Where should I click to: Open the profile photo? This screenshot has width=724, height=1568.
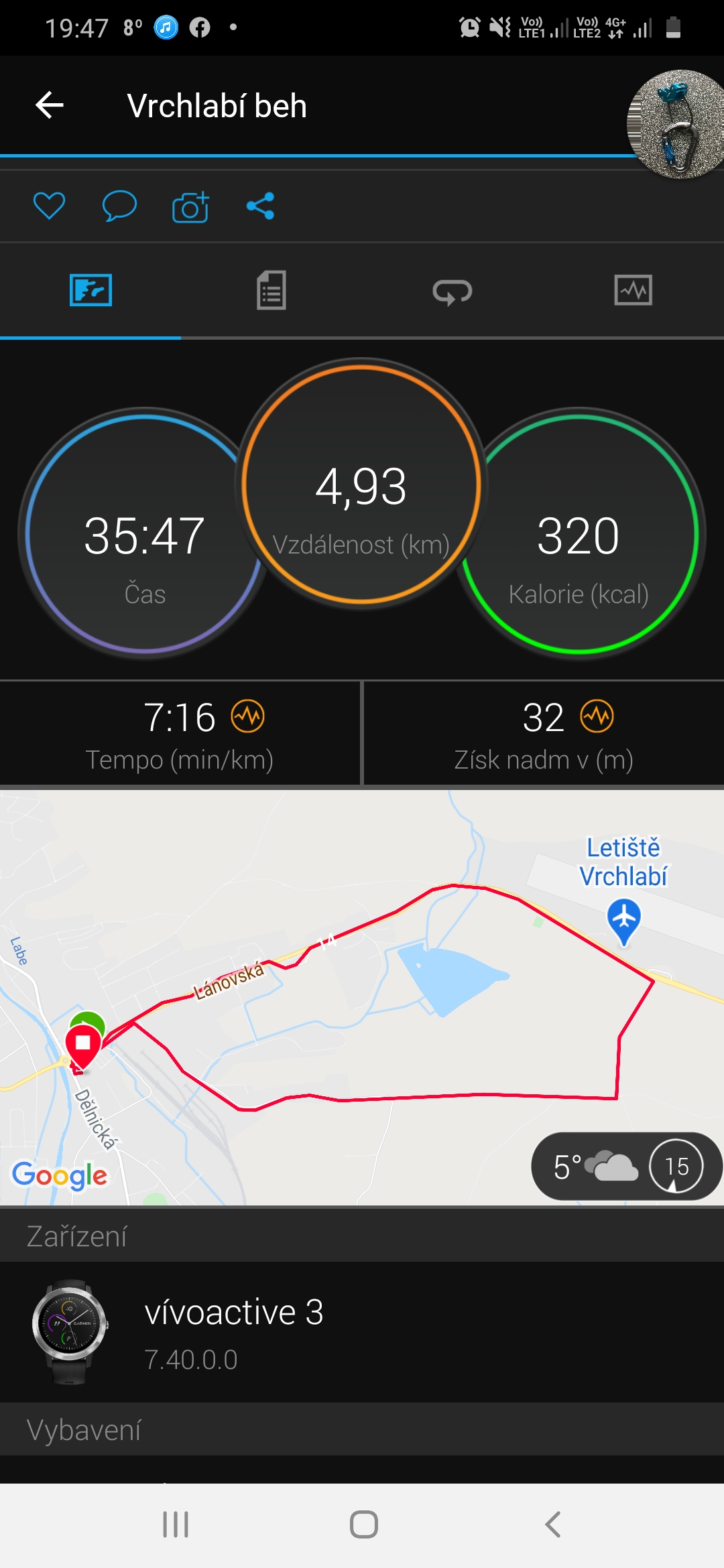tap(677, 124)
